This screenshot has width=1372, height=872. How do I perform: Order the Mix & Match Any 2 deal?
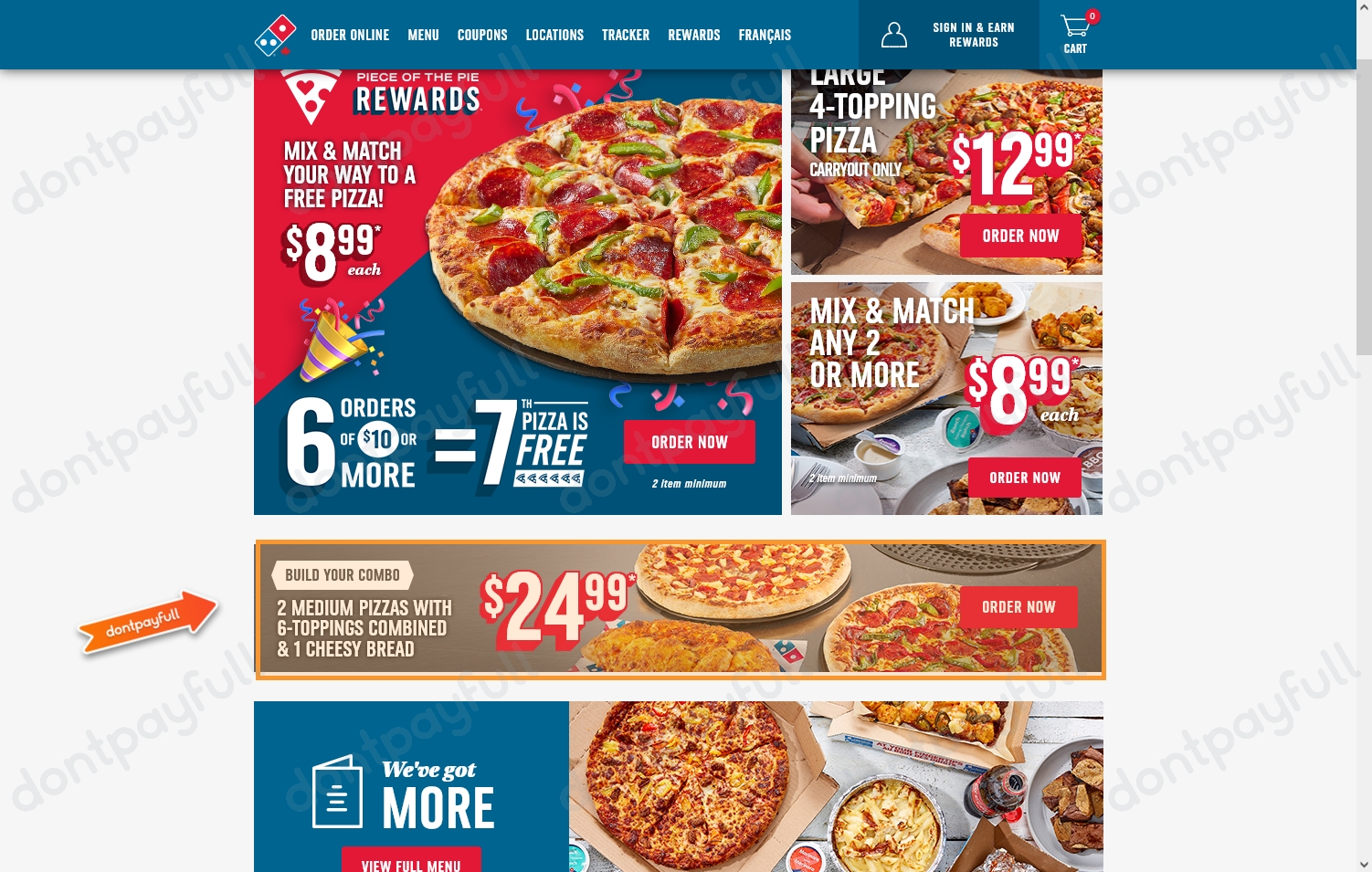point(1025,478)
